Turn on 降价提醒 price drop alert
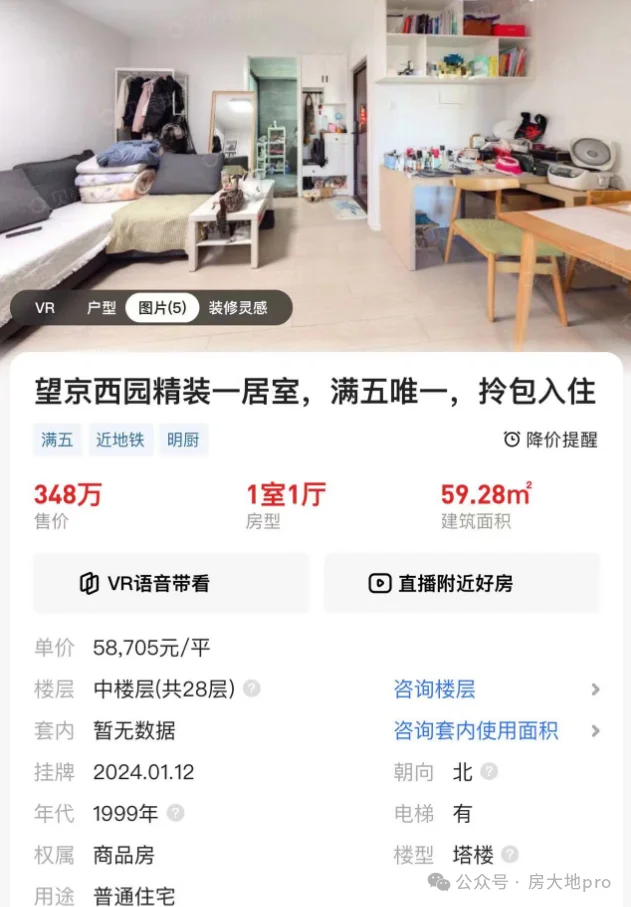 pyautogui.click(x=550, y=439)
